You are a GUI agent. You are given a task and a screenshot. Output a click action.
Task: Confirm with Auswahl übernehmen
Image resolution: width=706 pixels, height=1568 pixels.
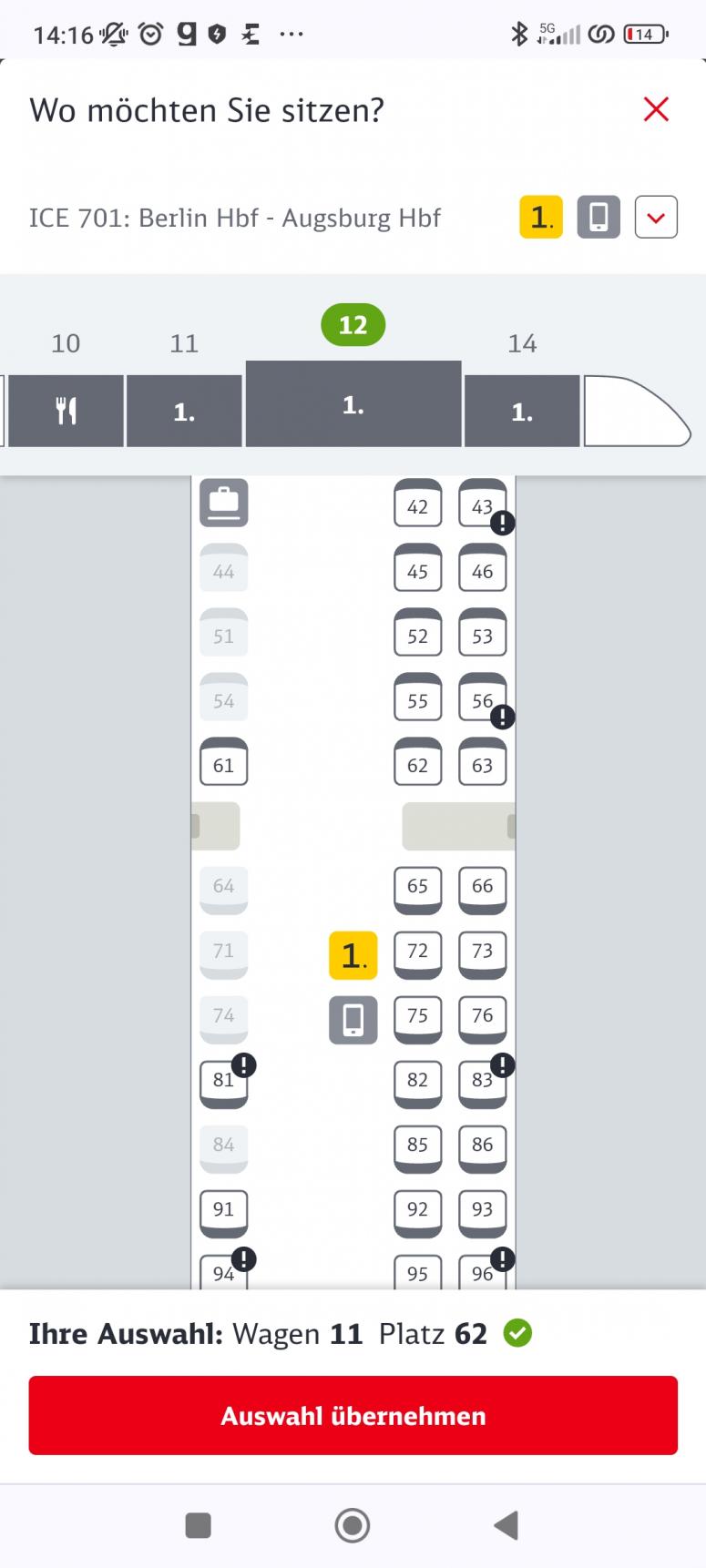coord(353,1415)
